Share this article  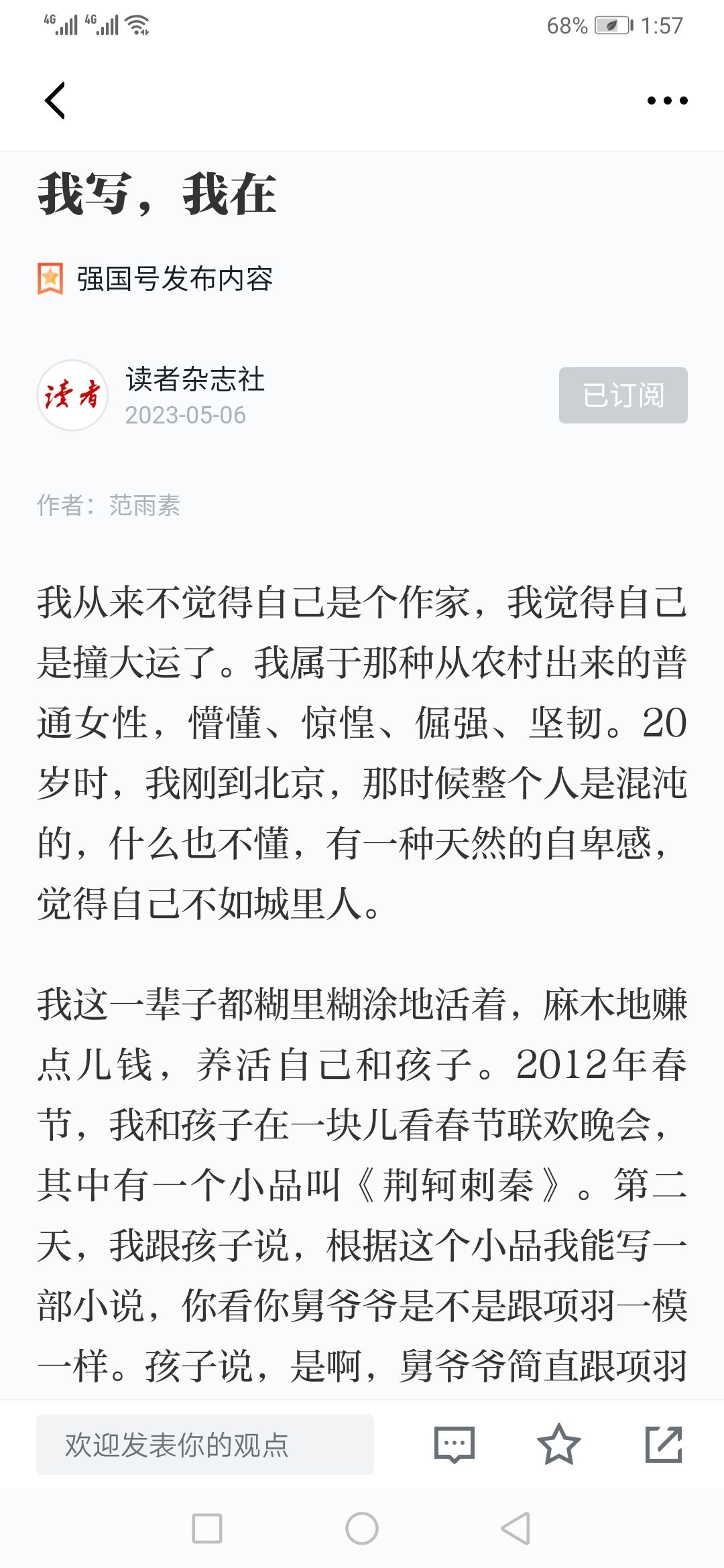(663, 1445)
